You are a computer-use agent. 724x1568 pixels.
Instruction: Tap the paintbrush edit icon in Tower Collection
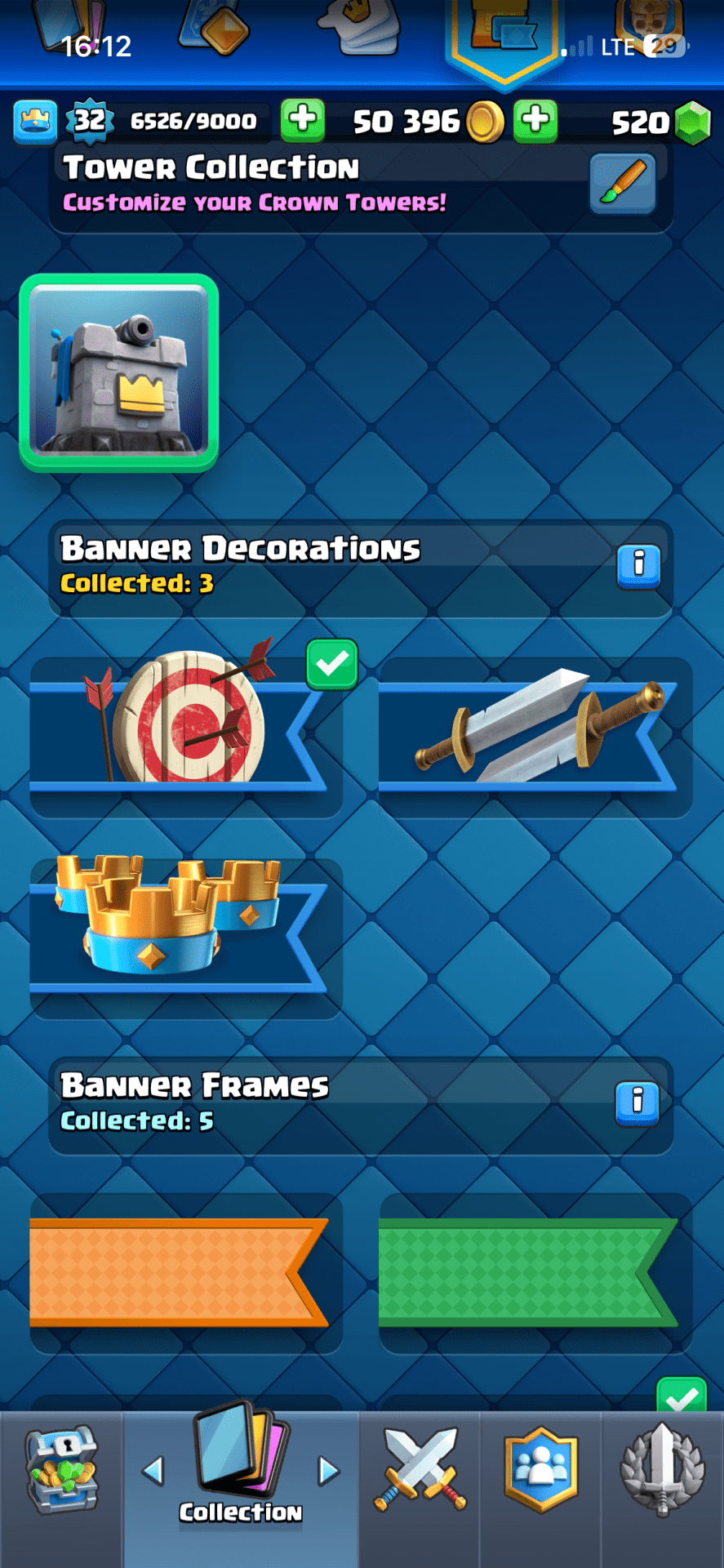[x=623, y=183]
